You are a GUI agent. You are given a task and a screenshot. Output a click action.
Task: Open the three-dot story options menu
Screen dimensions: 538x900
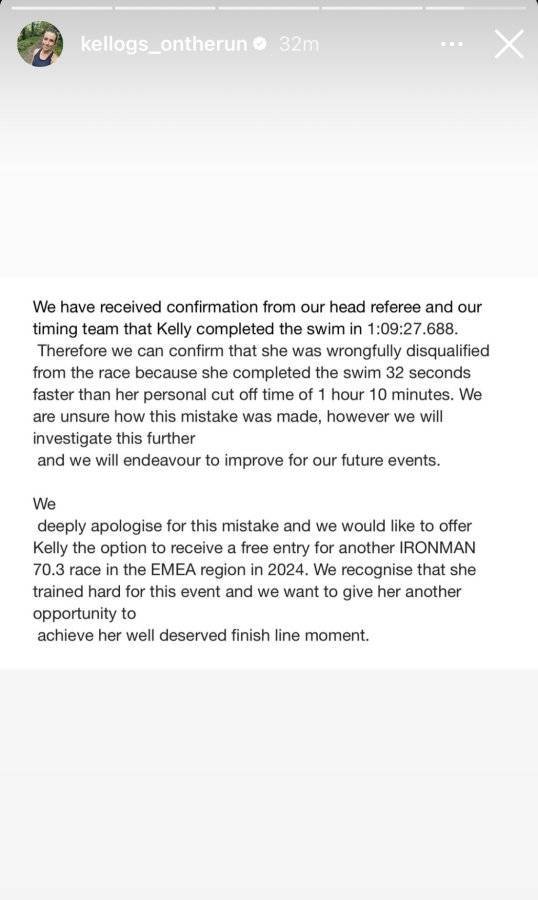tap(452, 44)
